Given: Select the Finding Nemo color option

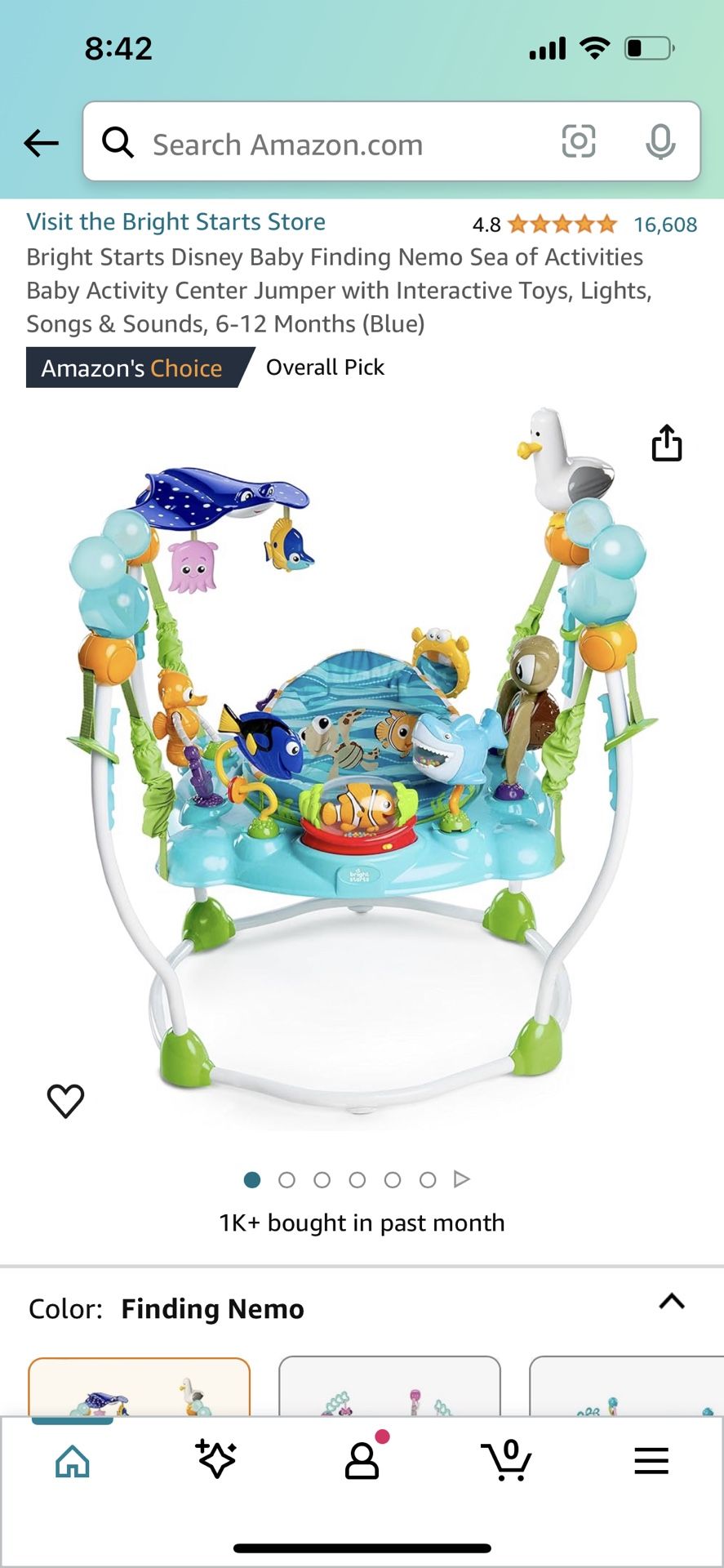Looking at the screenshot, I should tap(139, 1388).
